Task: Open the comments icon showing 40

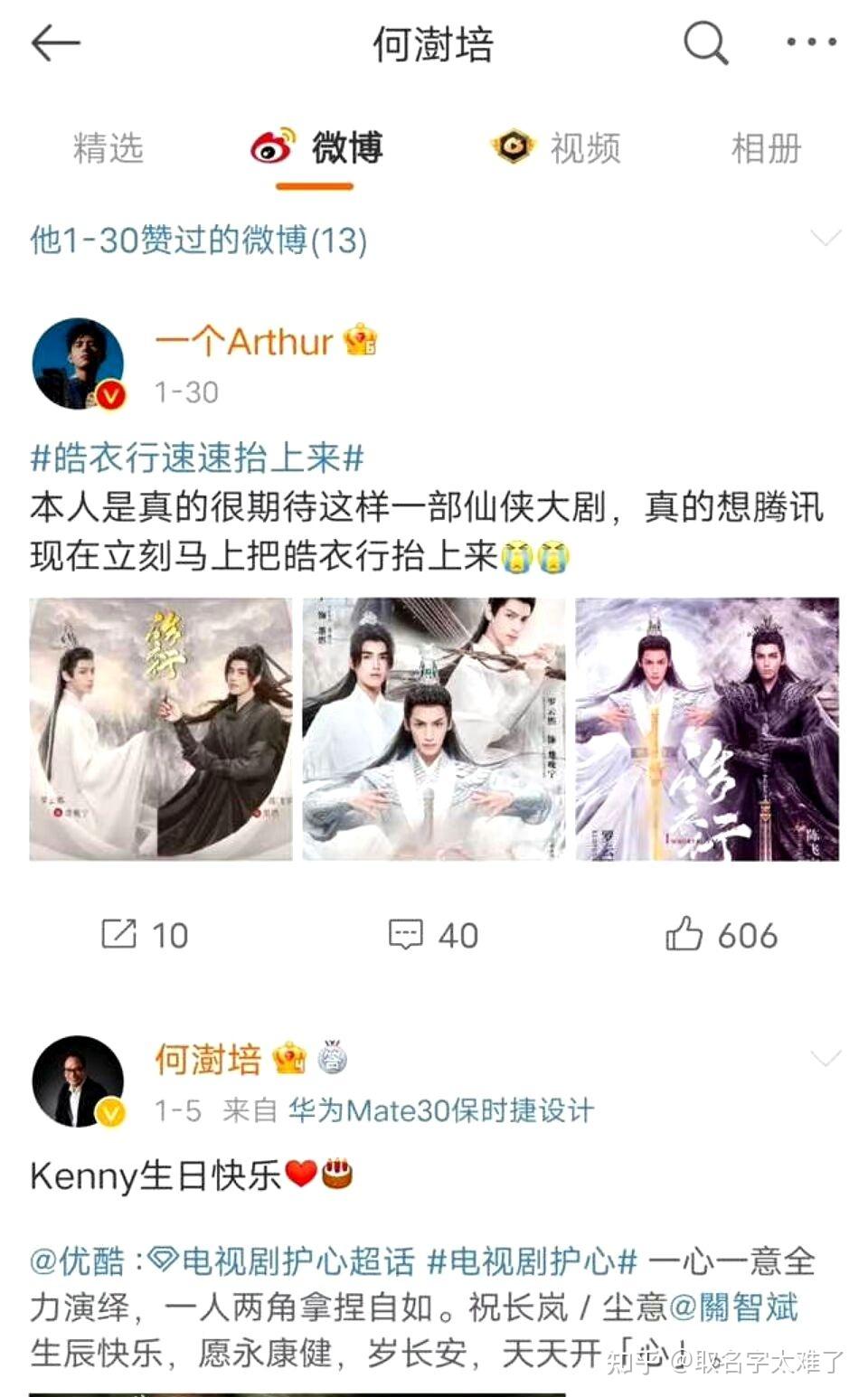Action: click(409, 933)
